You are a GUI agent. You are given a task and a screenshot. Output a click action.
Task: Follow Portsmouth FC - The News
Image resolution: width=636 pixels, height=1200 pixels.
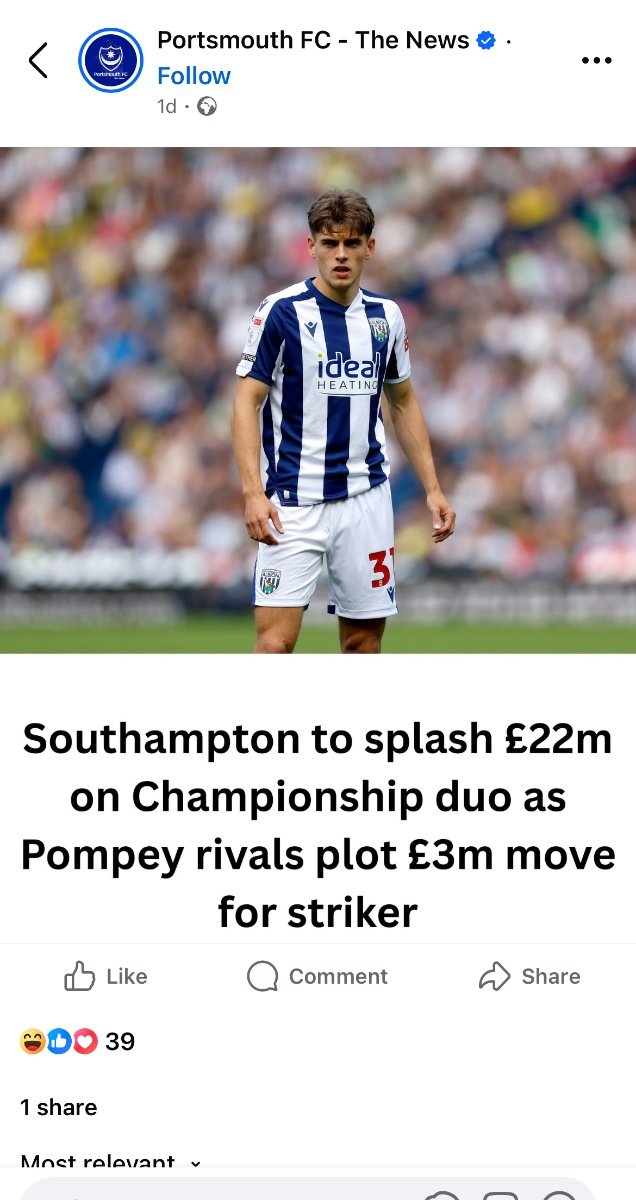pos(194,76)
